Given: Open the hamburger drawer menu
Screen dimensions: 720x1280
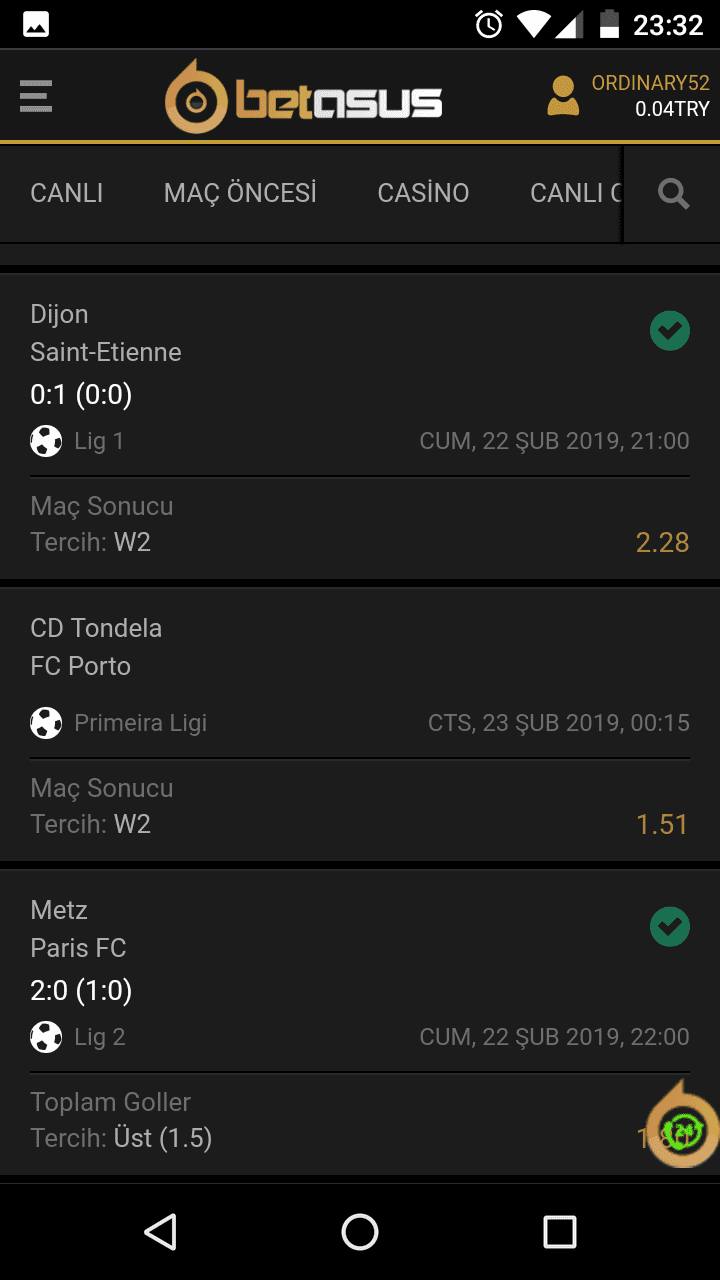Looking at the screenshot, I should 35,96.
